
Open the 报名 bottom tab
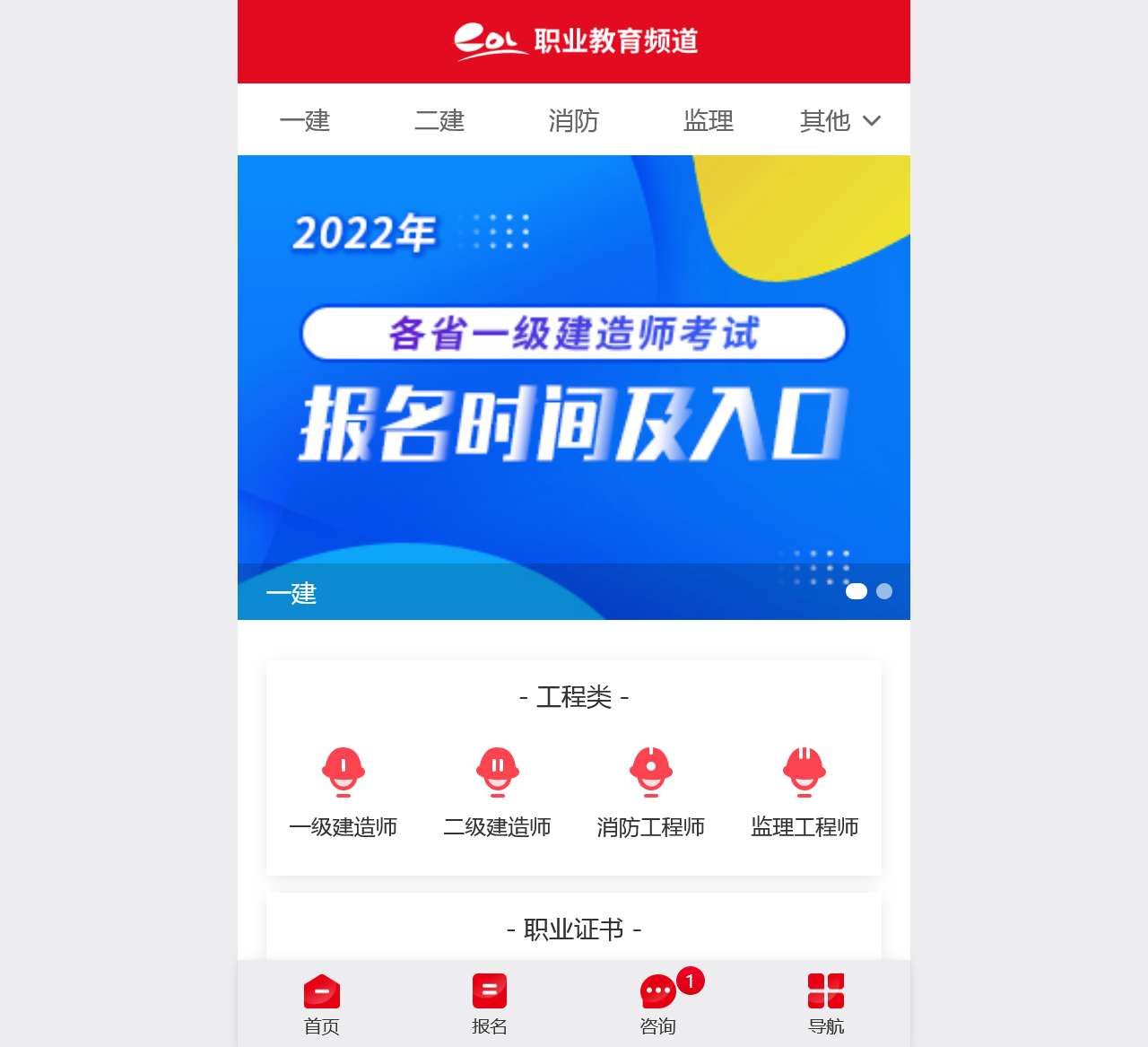(490, 1004)
